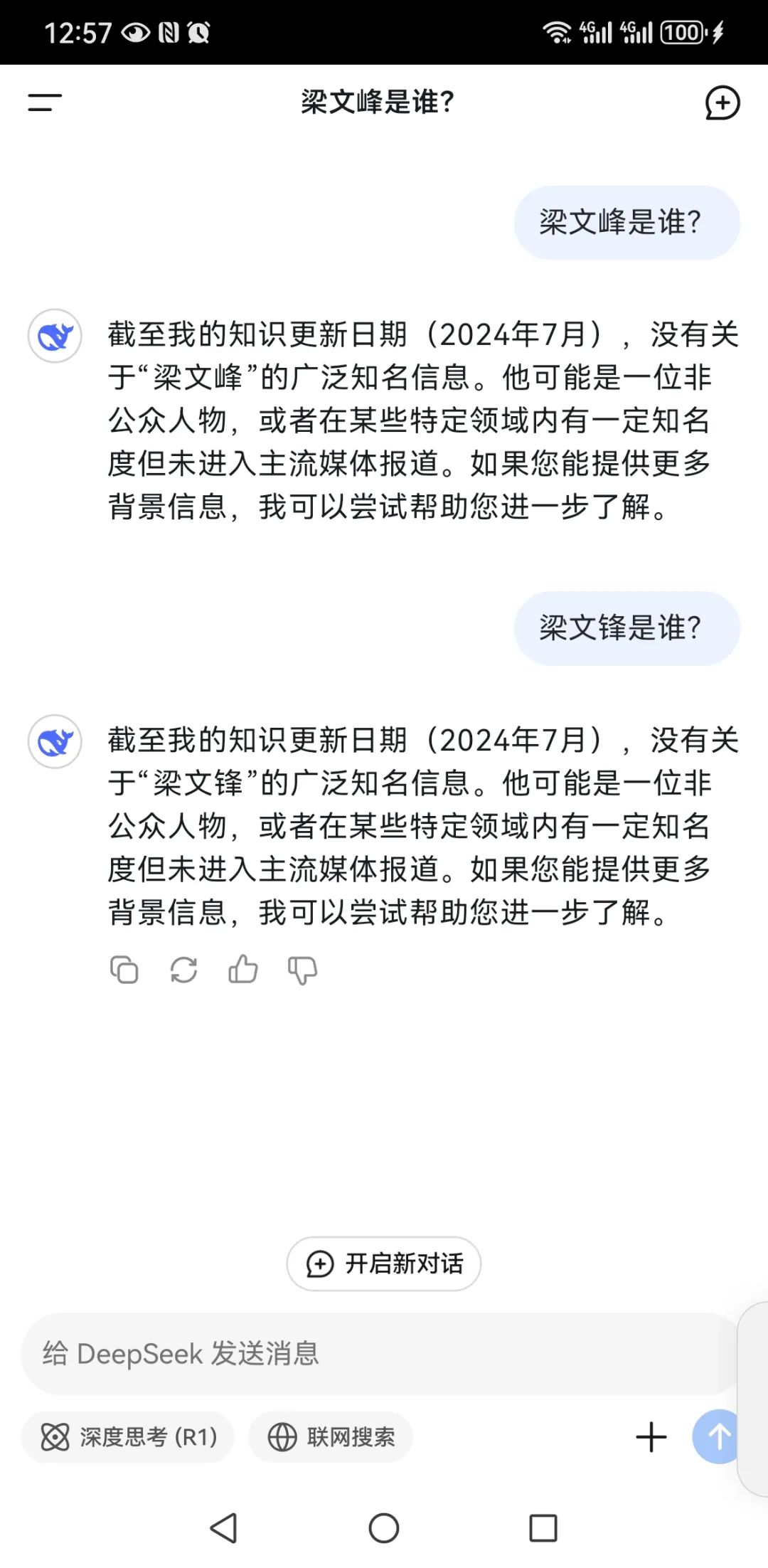Enable 联网搜索 web search

[x=331, y=1437]
